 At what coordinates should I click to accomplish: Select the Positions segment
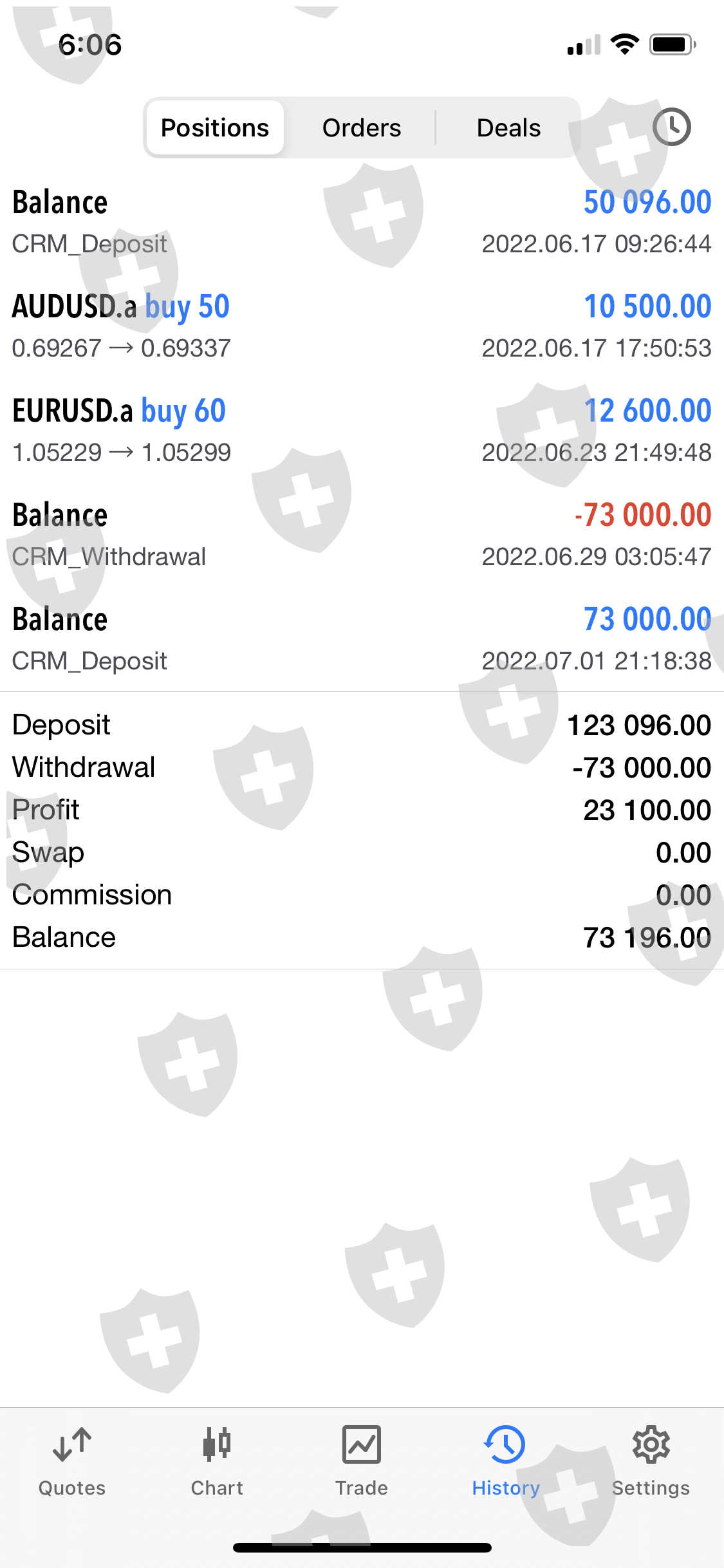215,128
